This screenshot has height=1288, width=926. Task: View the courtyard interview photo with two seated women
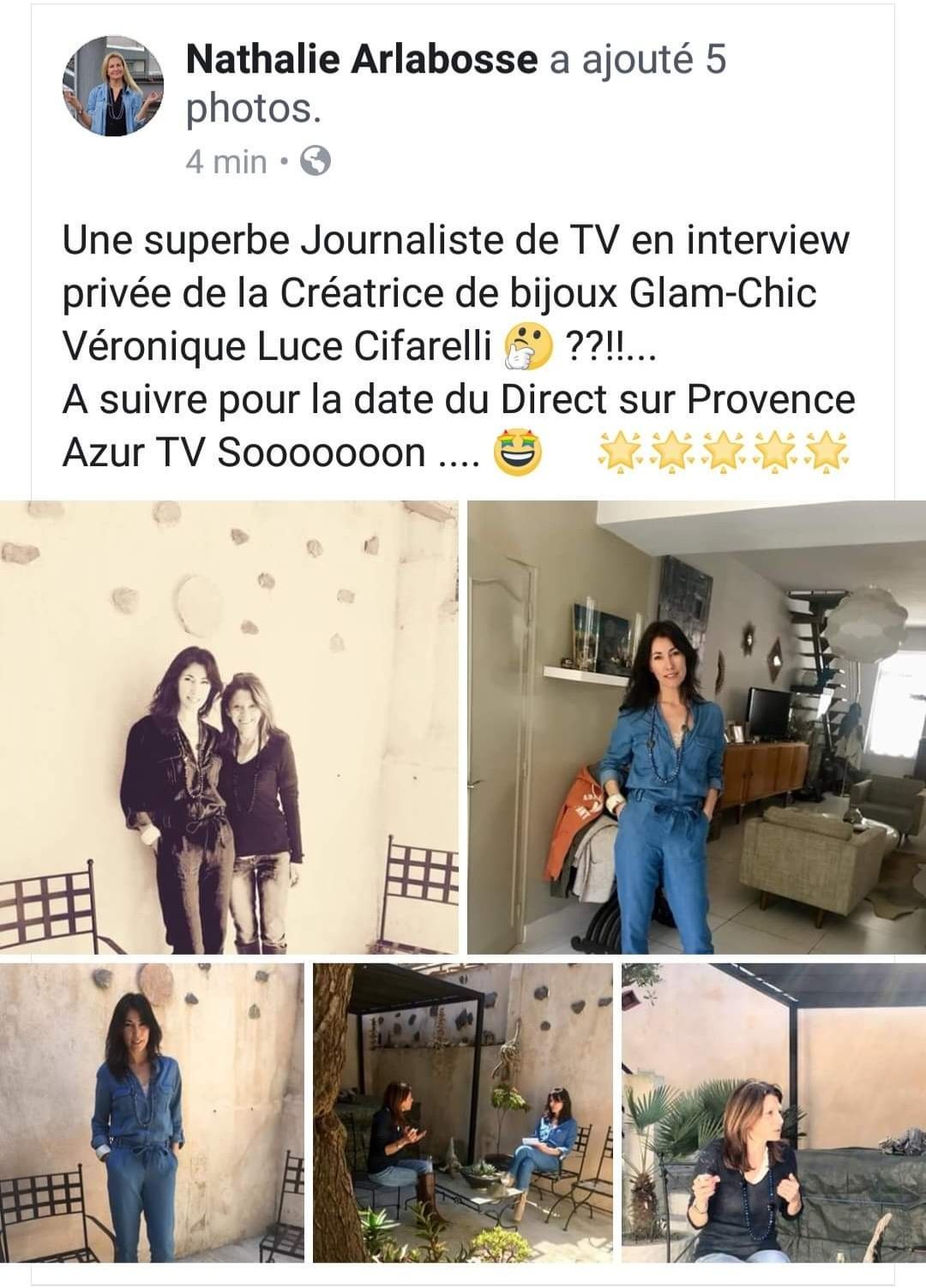pos(462,1112)
